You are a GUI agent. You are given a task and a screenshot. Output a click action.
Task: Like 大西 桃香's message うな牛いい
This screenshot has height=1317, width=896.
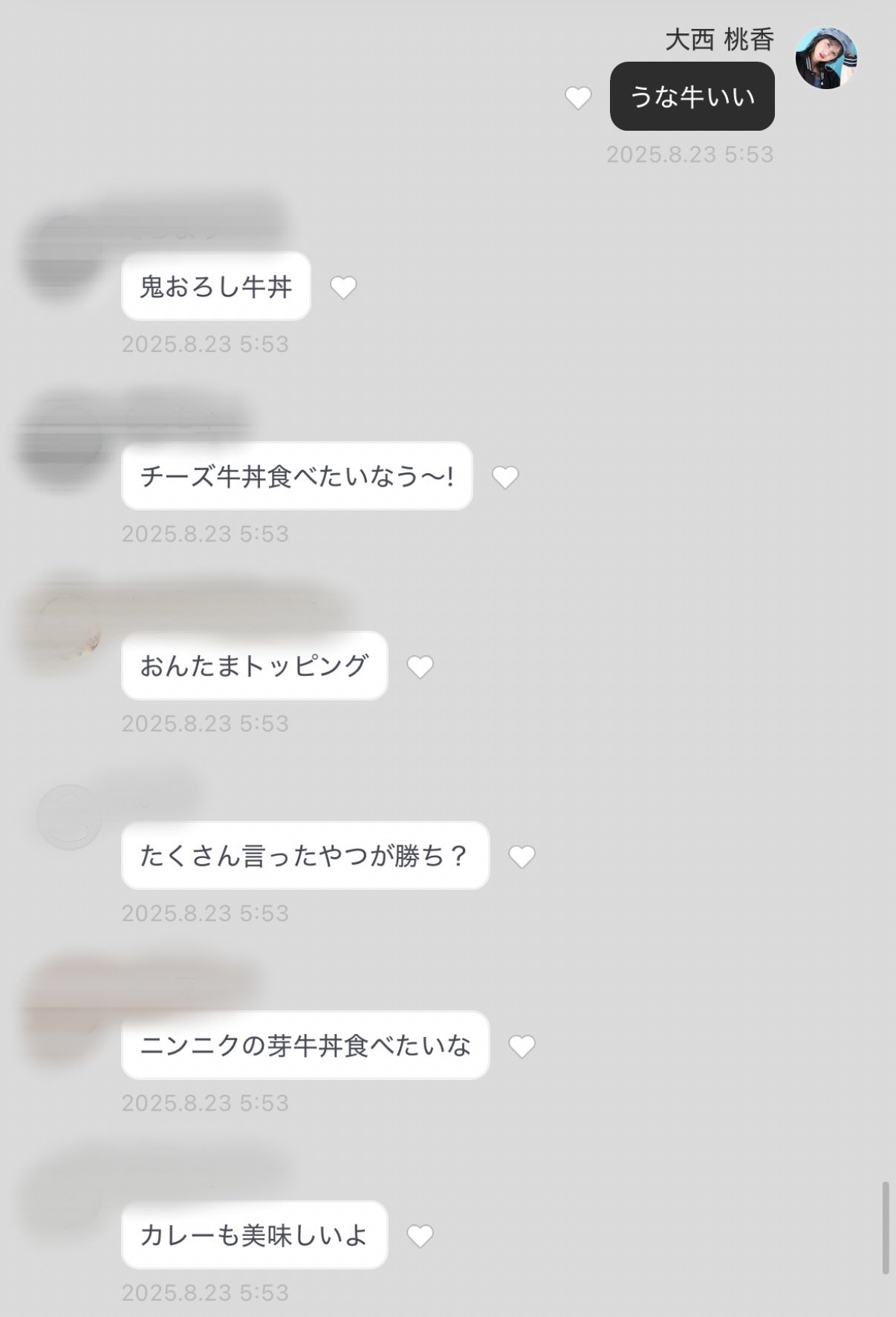578,98
